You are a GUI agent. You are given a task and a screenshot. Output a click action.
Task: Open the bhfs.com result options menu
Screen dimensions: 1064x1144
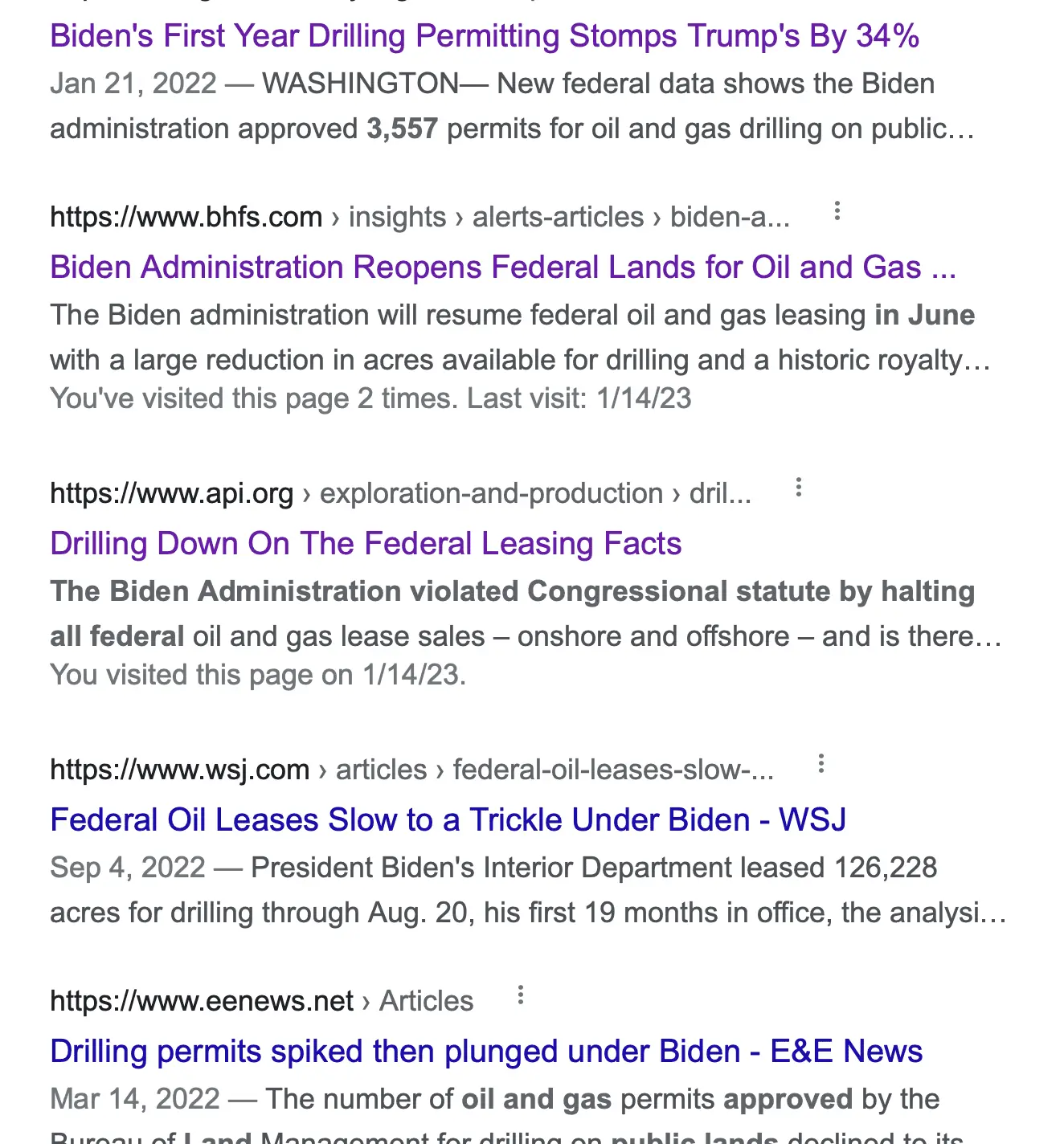(837, 211)
